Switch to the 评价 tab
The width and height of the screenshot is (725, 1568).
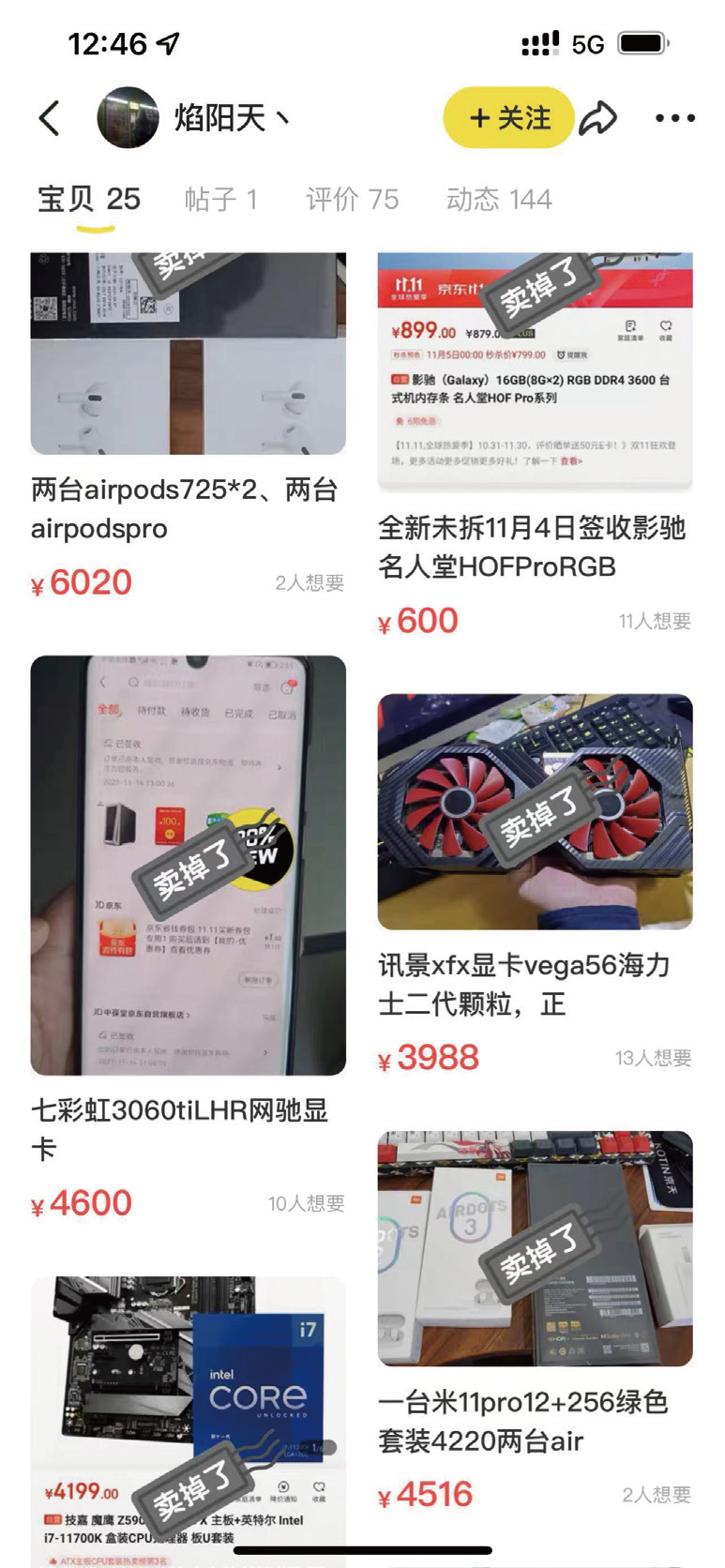(x=352, y=199)
